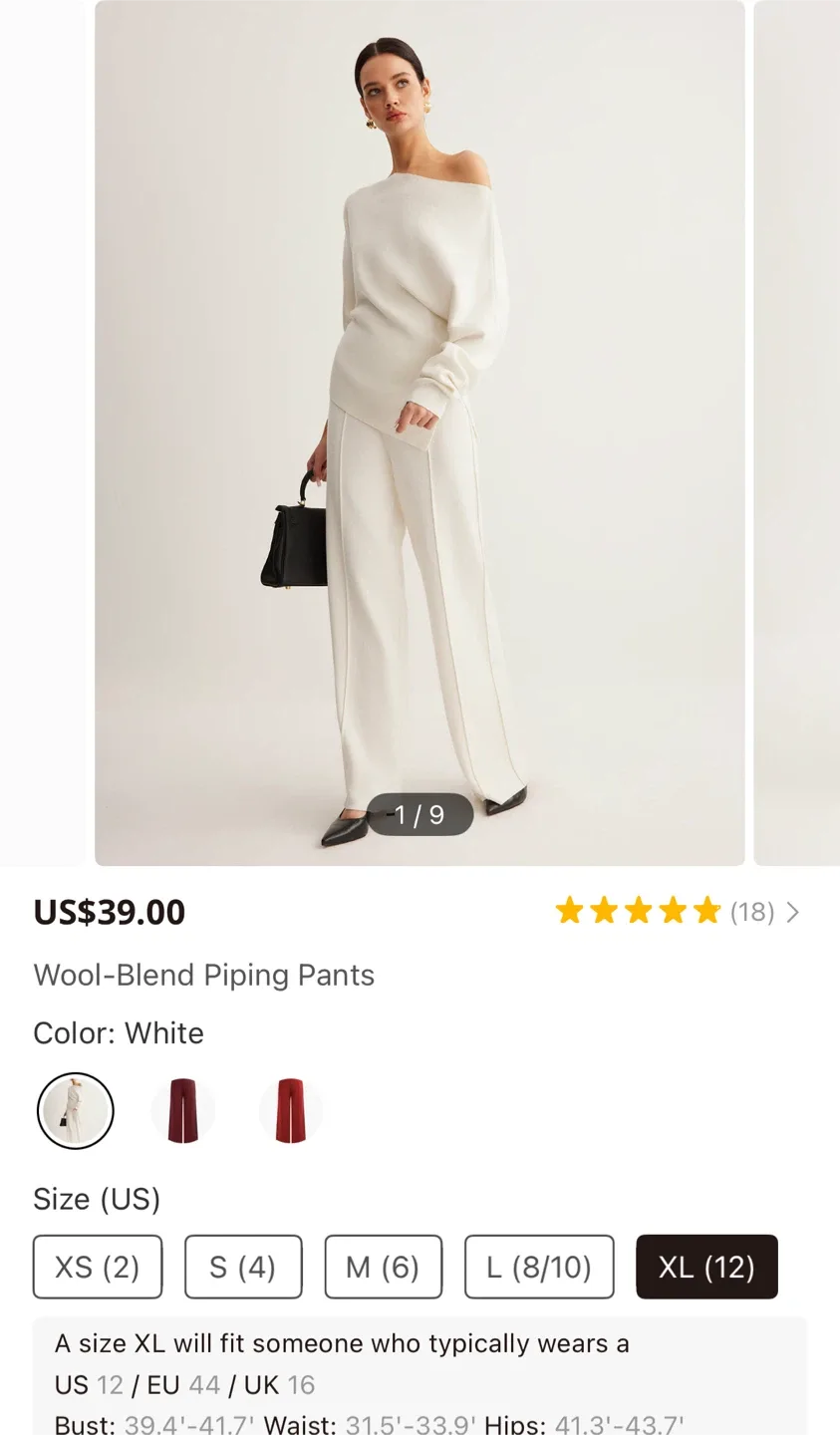Tap the XL (12) size option
The image size is (840, 1435).
coord(706,1267)
